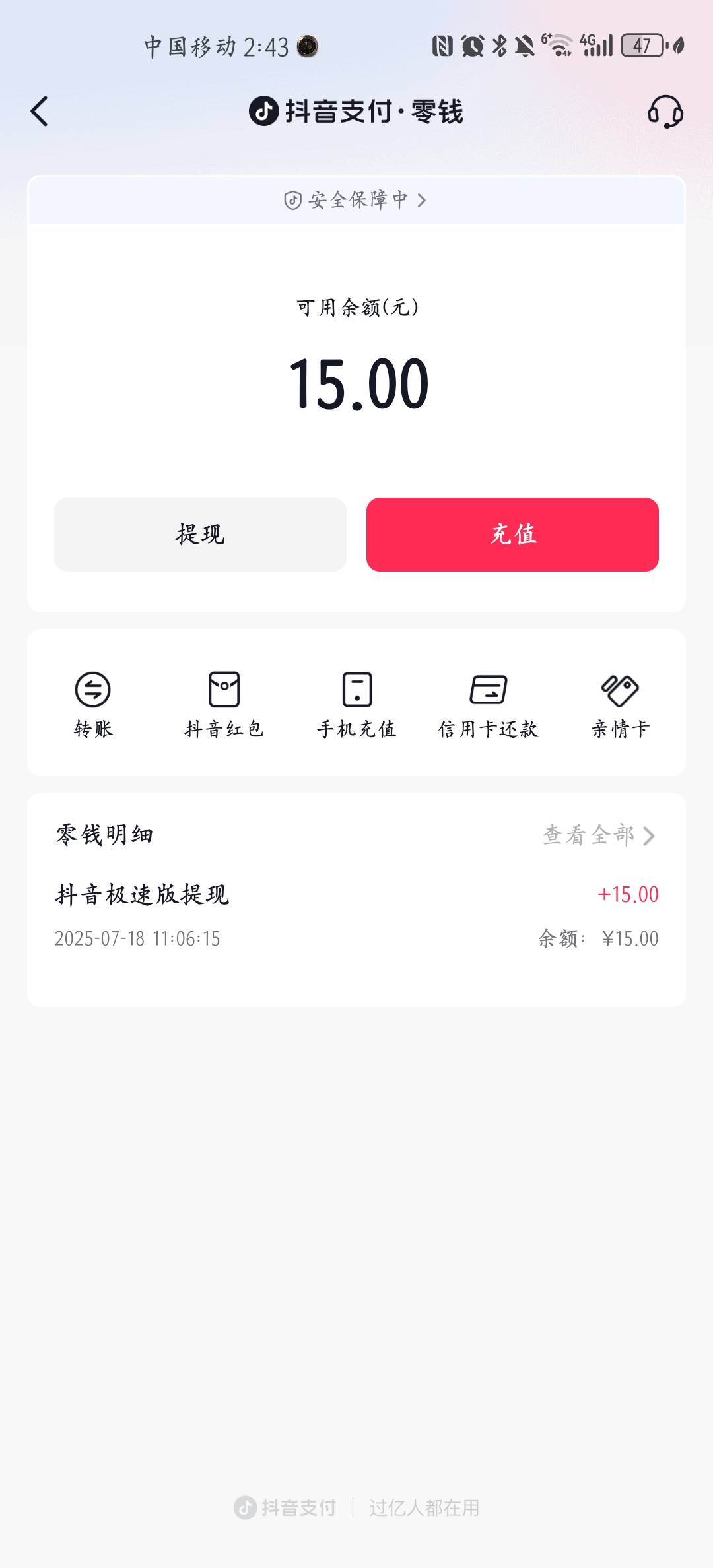Open 转账 transfer
The image size is (713, 1568).
tap(93, 705)
